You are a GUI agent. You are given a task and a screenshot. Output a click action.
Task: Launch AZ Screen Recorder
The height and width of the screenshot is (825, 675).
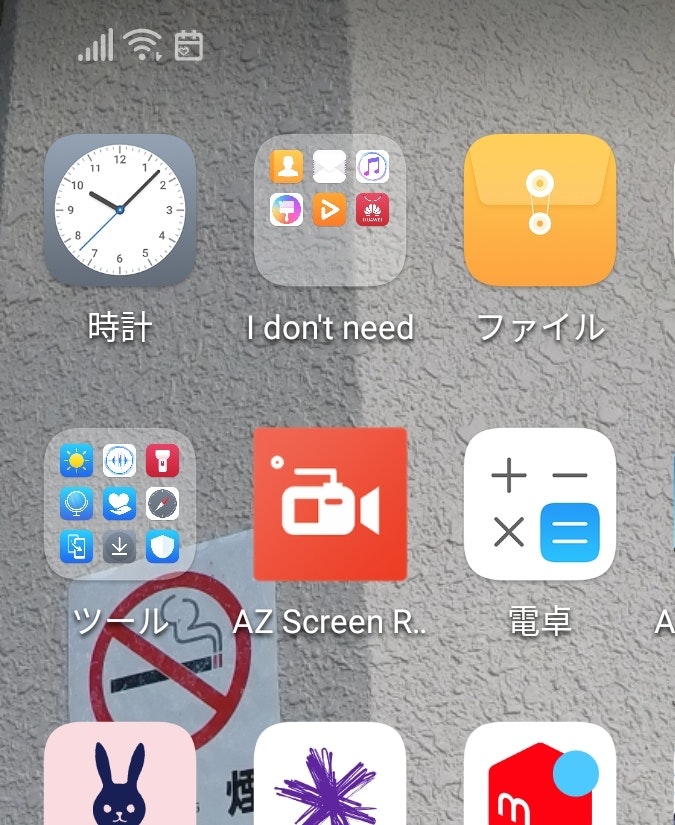(x=329, y=504)
